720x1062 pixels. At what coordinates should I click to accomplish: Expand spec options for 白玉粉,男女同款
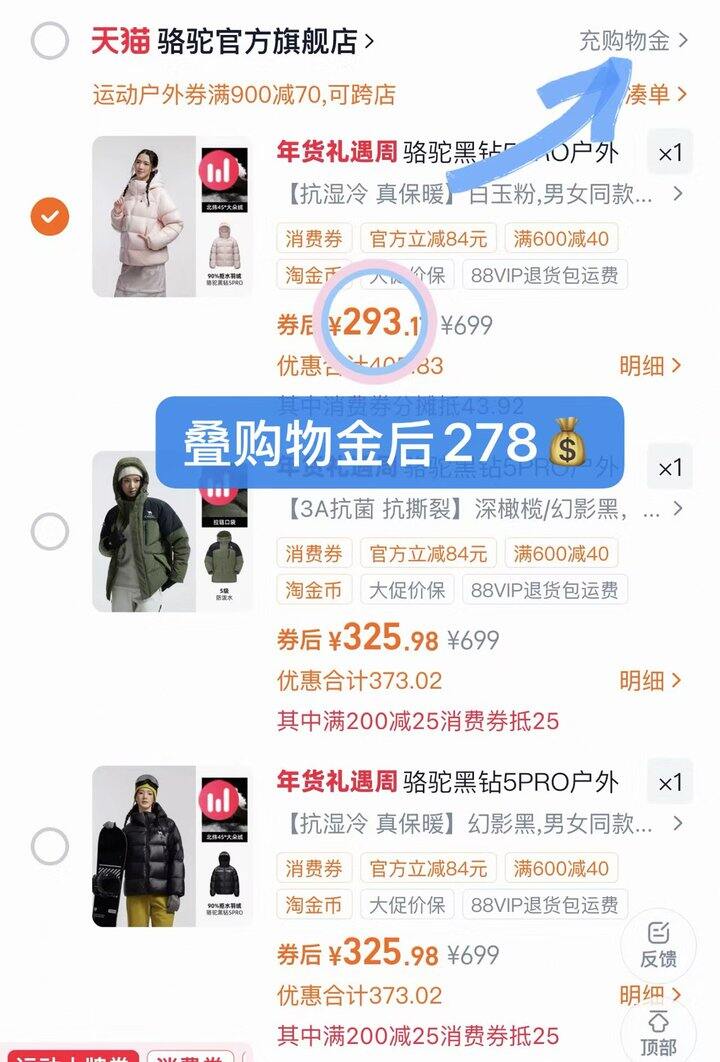[677, 194]
